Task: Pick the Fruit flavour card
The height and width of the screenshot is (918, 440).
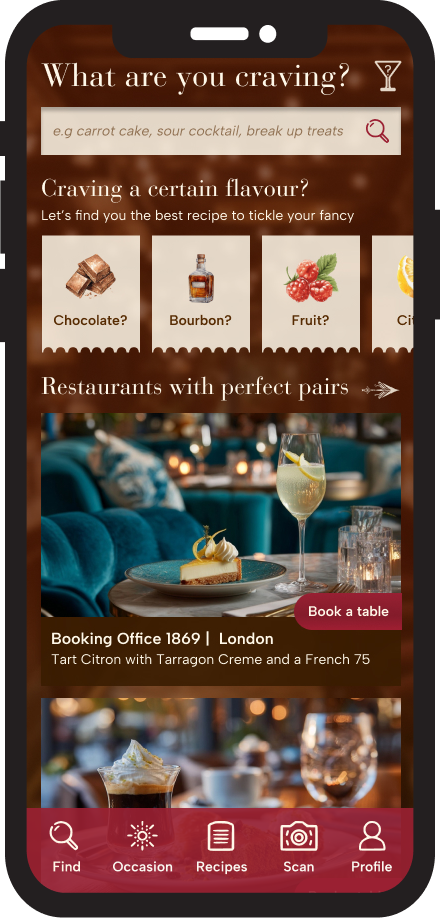Action: [311, 293]
